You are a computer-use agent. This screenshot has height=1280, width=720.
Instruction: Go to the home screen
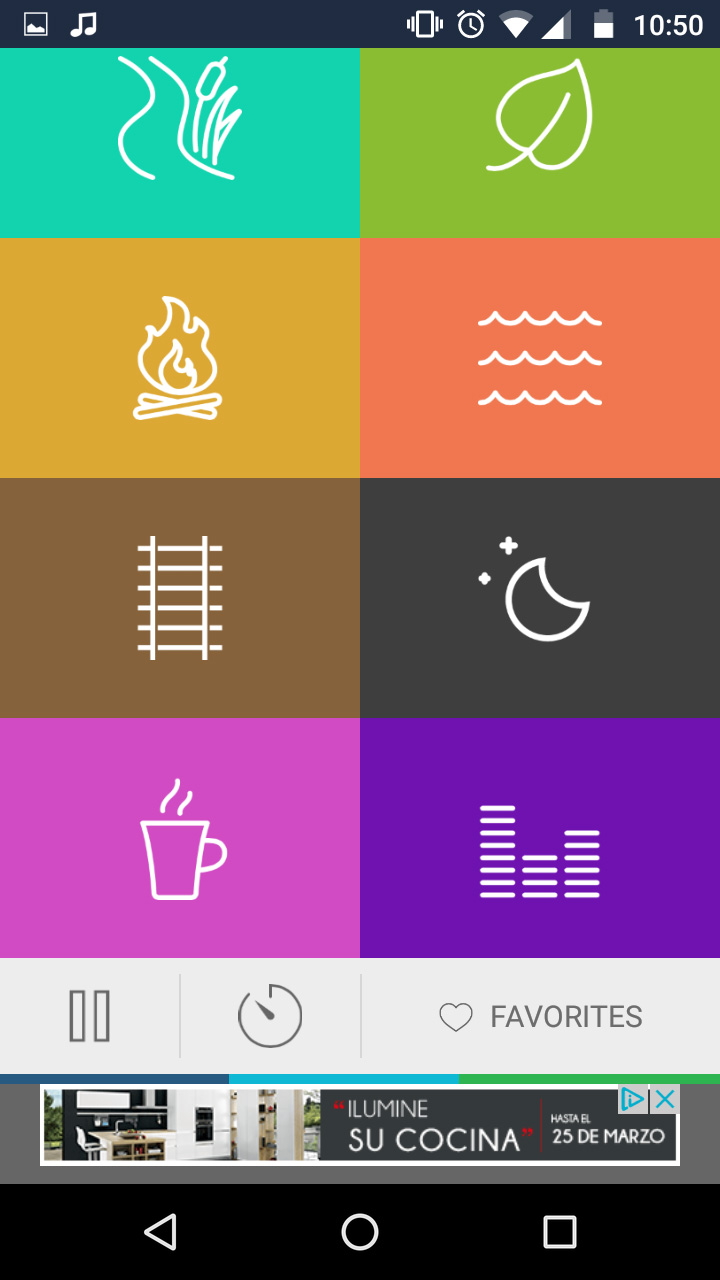360,1232
